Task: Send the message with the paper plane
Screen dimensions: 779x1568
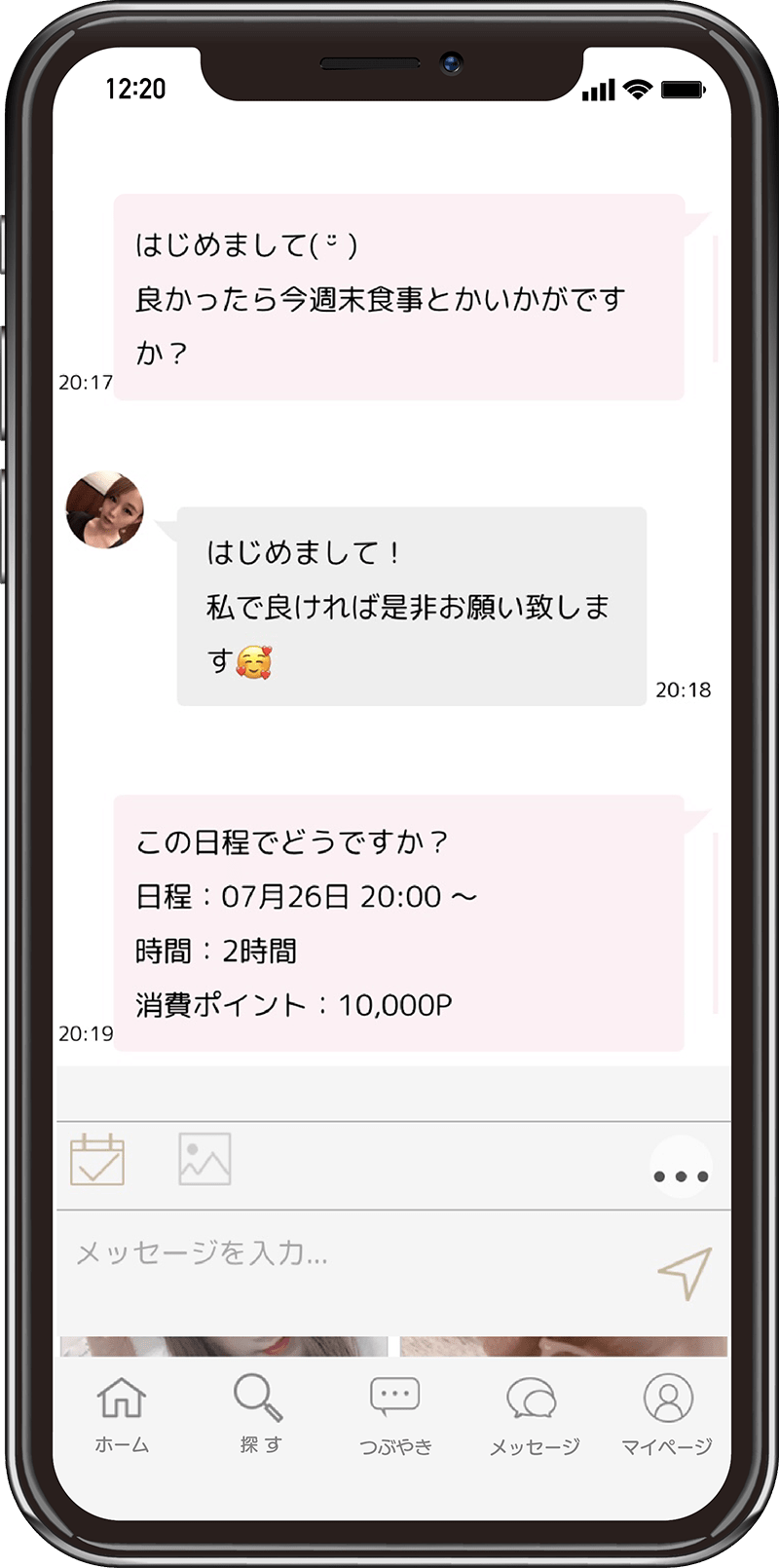Action: point(686,1273)
